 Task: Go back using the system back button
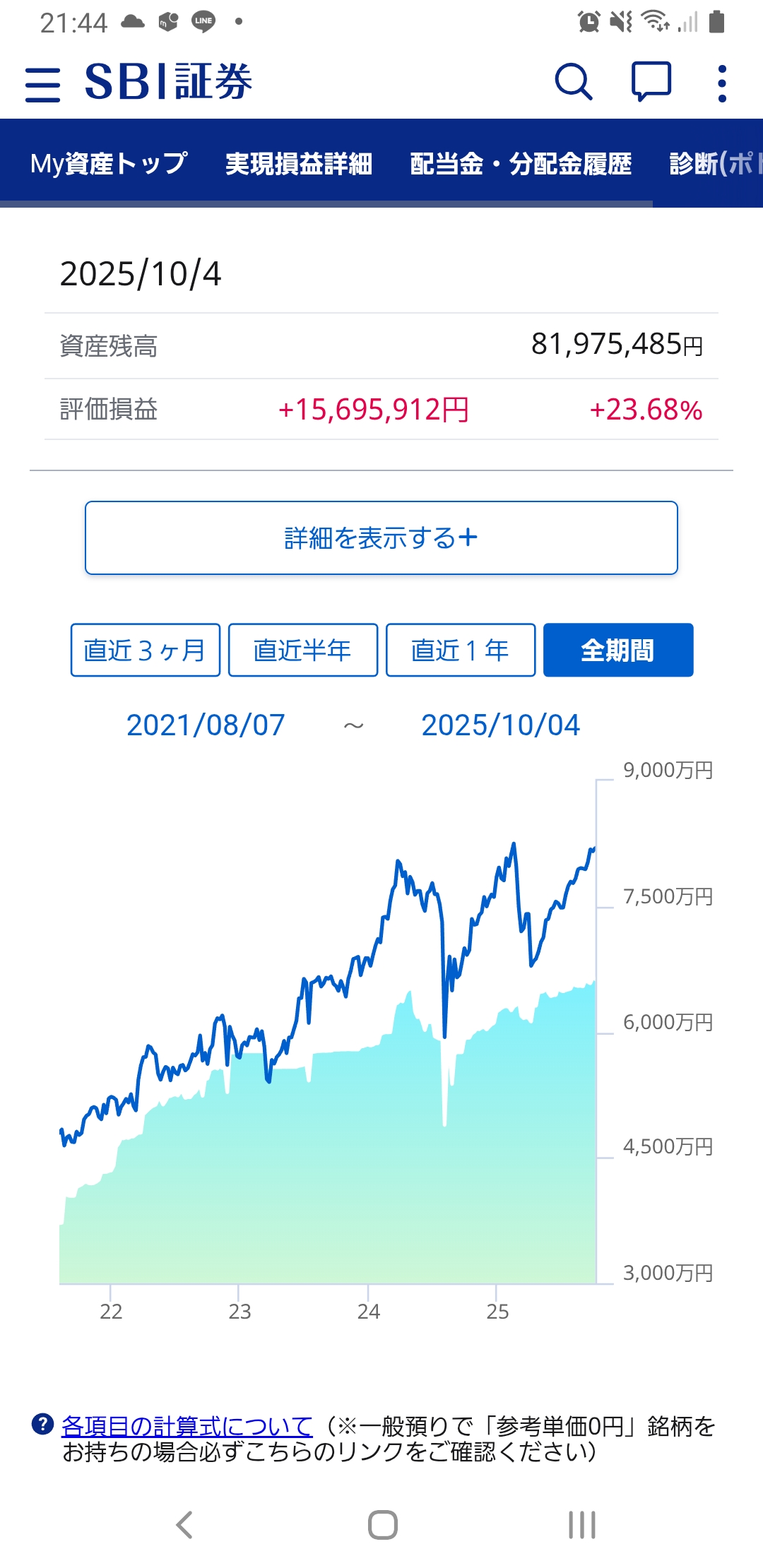(184, 1524)
